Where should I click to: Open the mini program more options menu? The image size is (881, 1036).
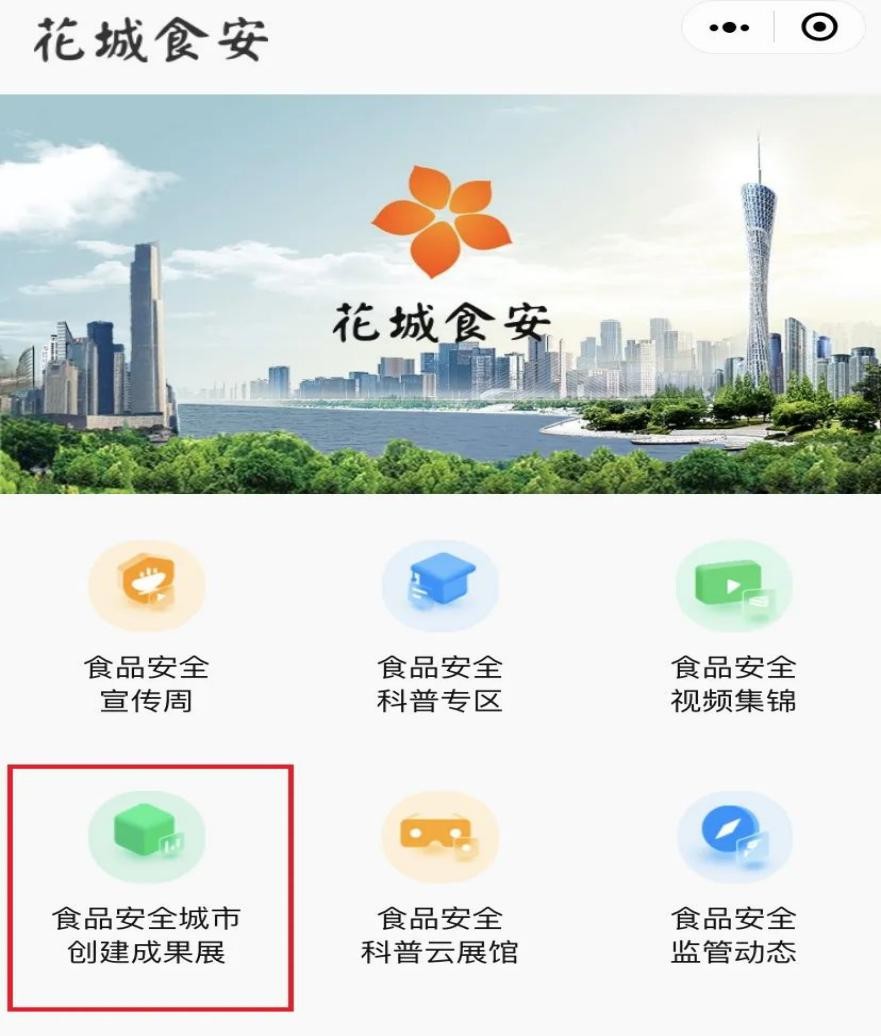(729, 28)
